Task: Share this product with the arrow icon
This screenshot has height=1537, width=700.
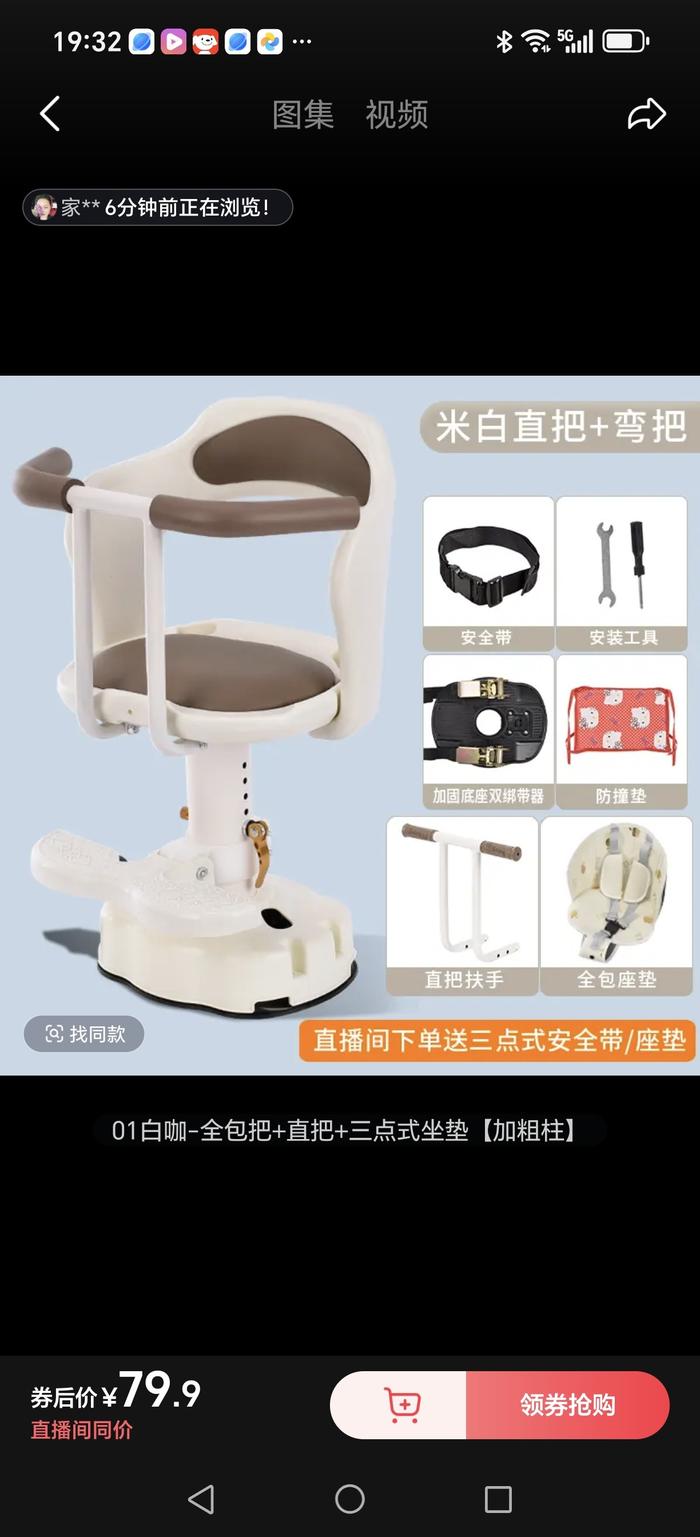Action: click(x=646, y=115)
